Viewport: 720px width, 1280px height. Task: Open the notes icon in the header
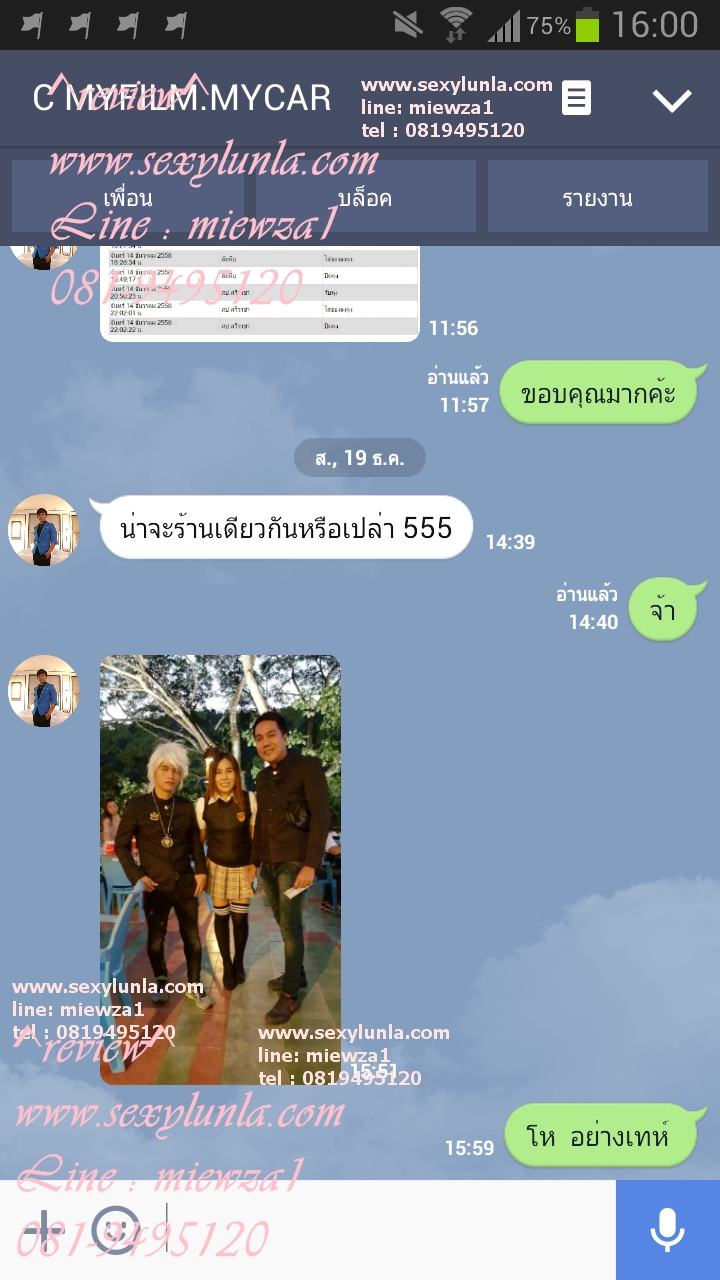pyautogui.click(x=576, y=98)
